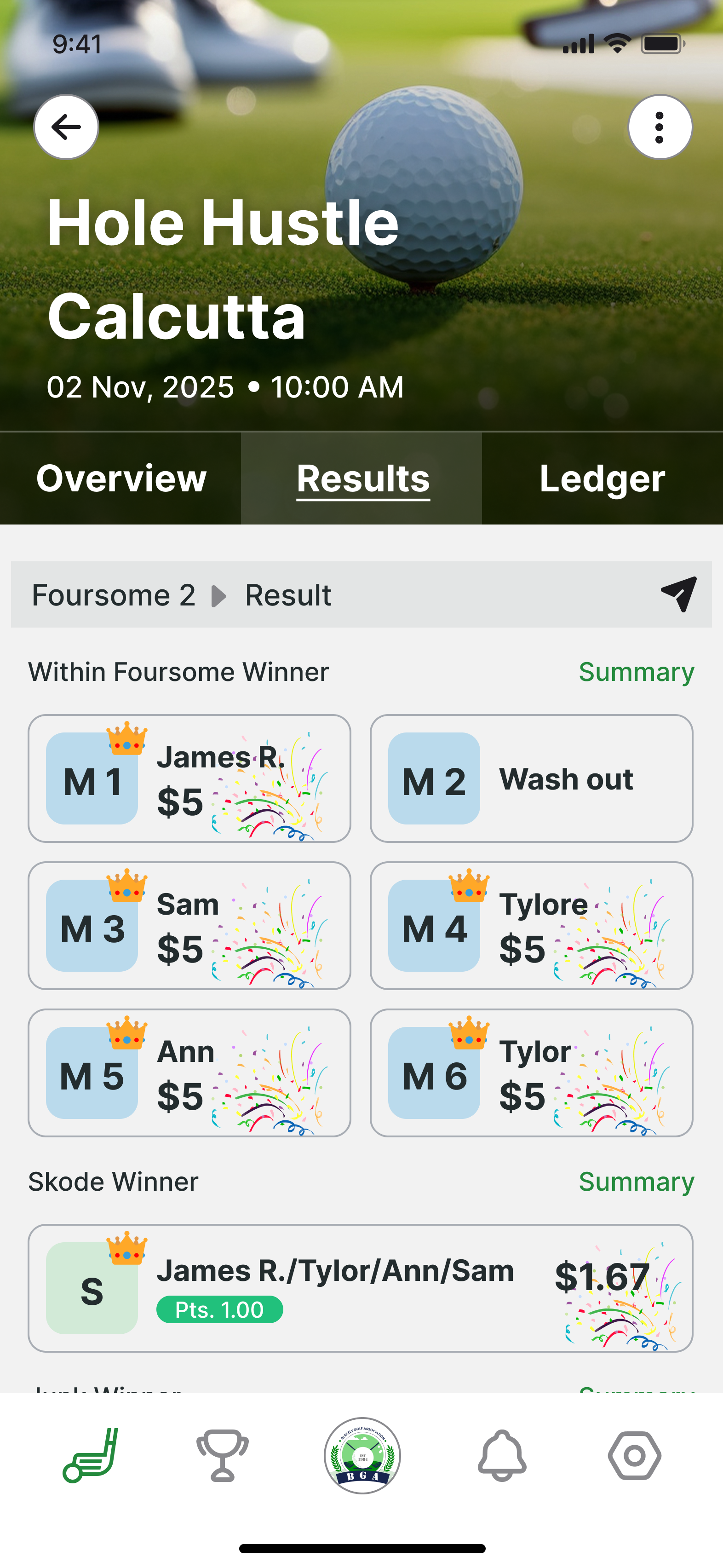Screen dimensions: 723x1568
Task: Open the Skode winner card
Action: [360, 1288]
